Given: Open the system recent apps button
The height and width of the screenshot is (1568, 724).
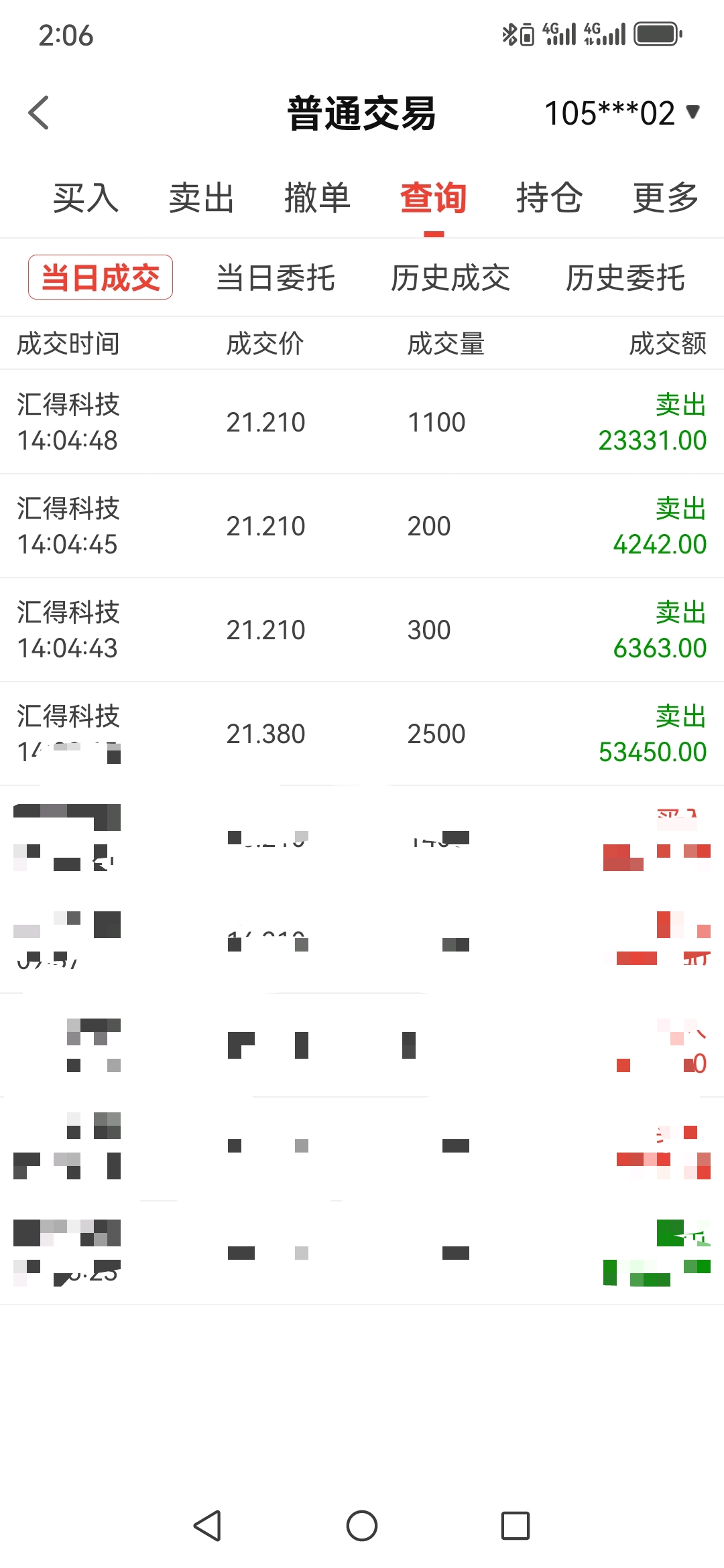Looking at the screenshot, I should click(x=516, y=1526).
